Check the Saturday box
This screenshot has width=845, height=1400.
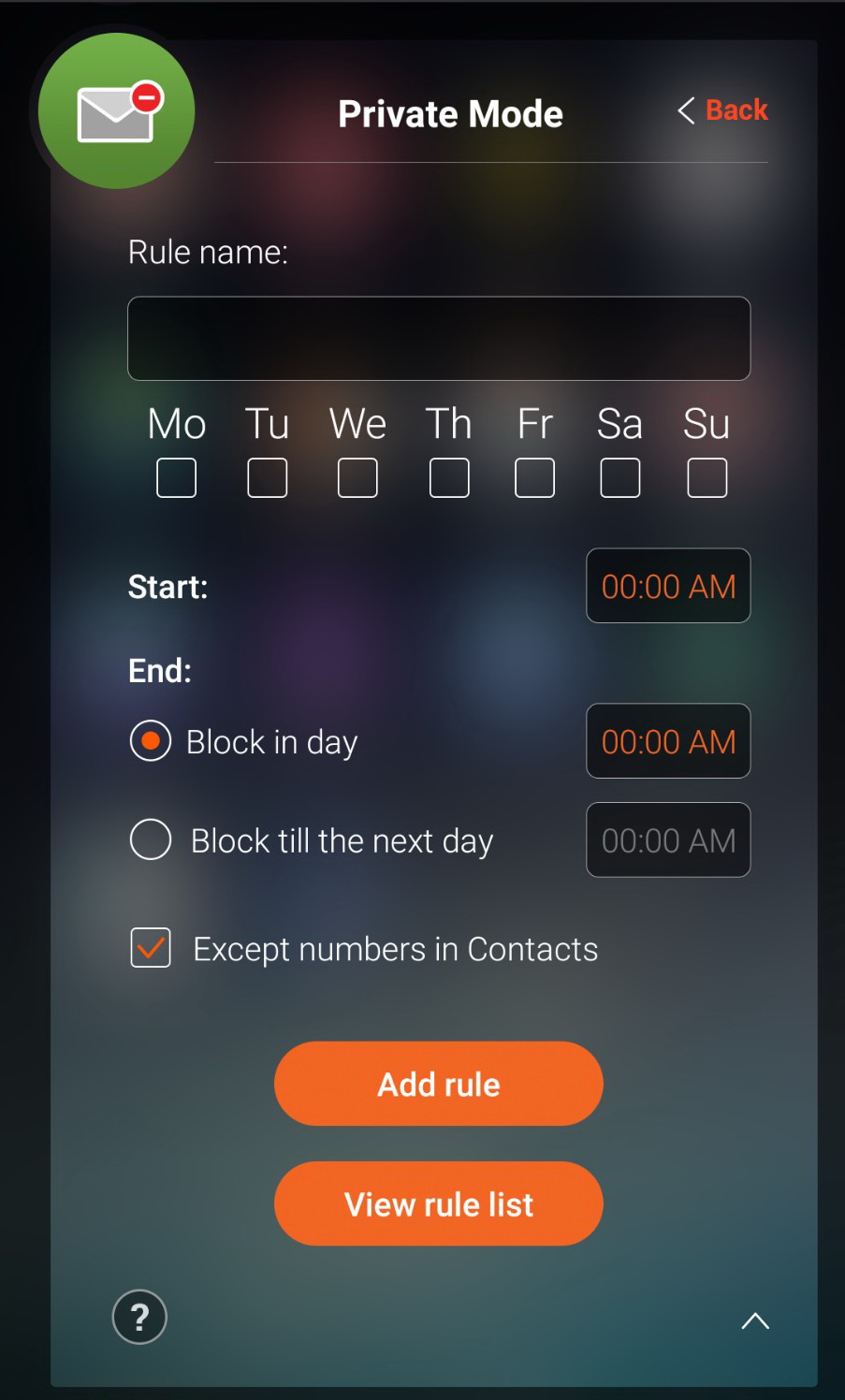[619, 477]
